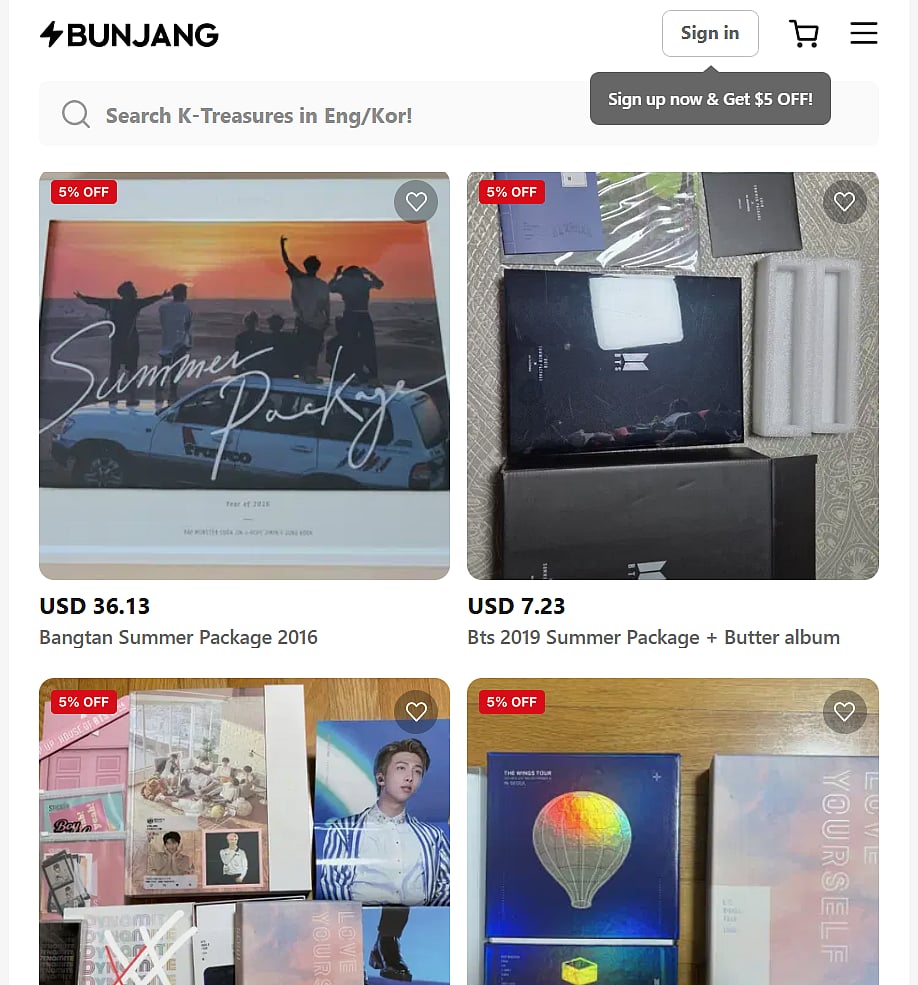
Task: Open the Bts 2019 Summer Package + Butter album
Action: (x=672, y=376)
